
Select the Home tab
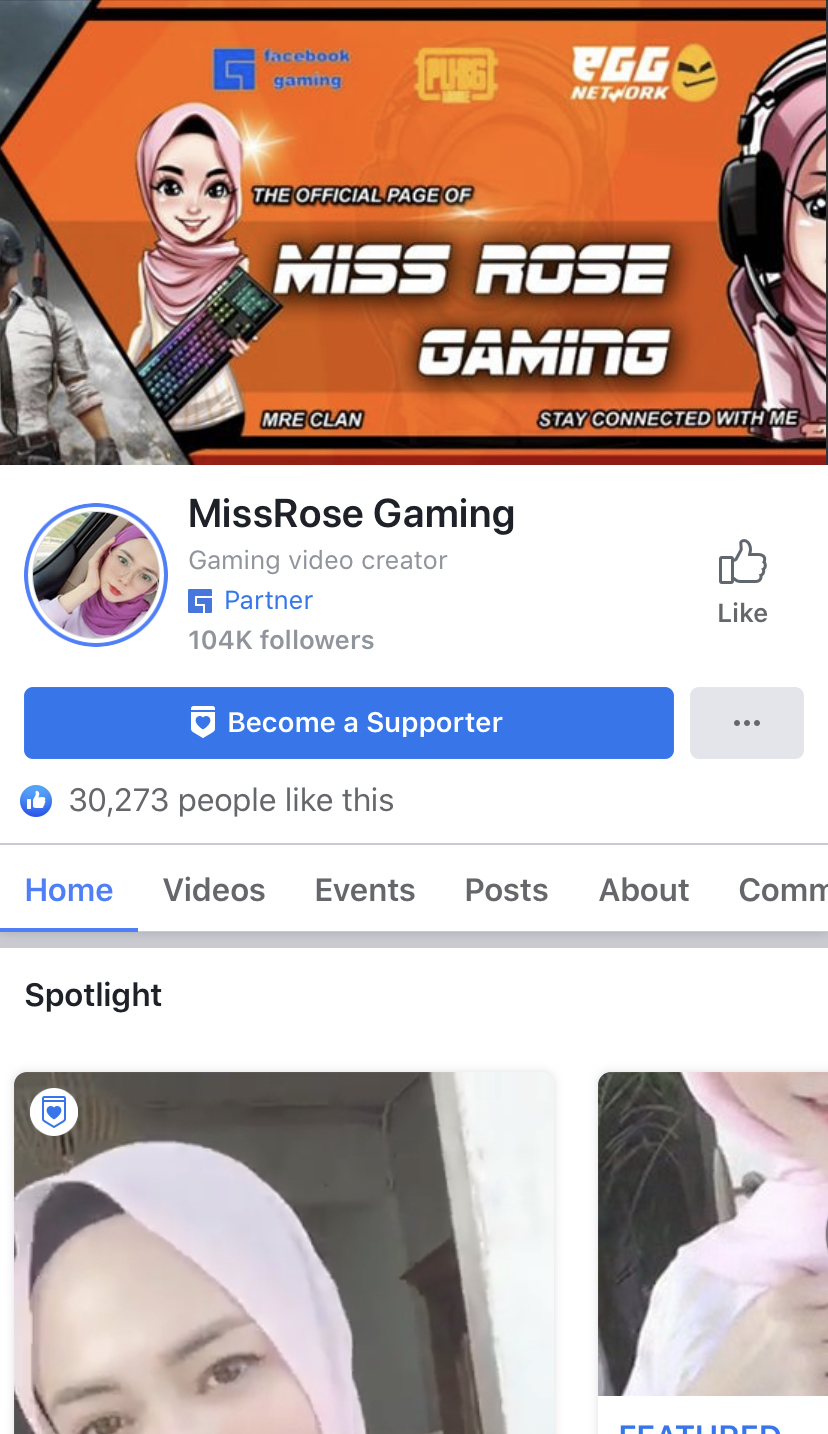pos(69,890)
